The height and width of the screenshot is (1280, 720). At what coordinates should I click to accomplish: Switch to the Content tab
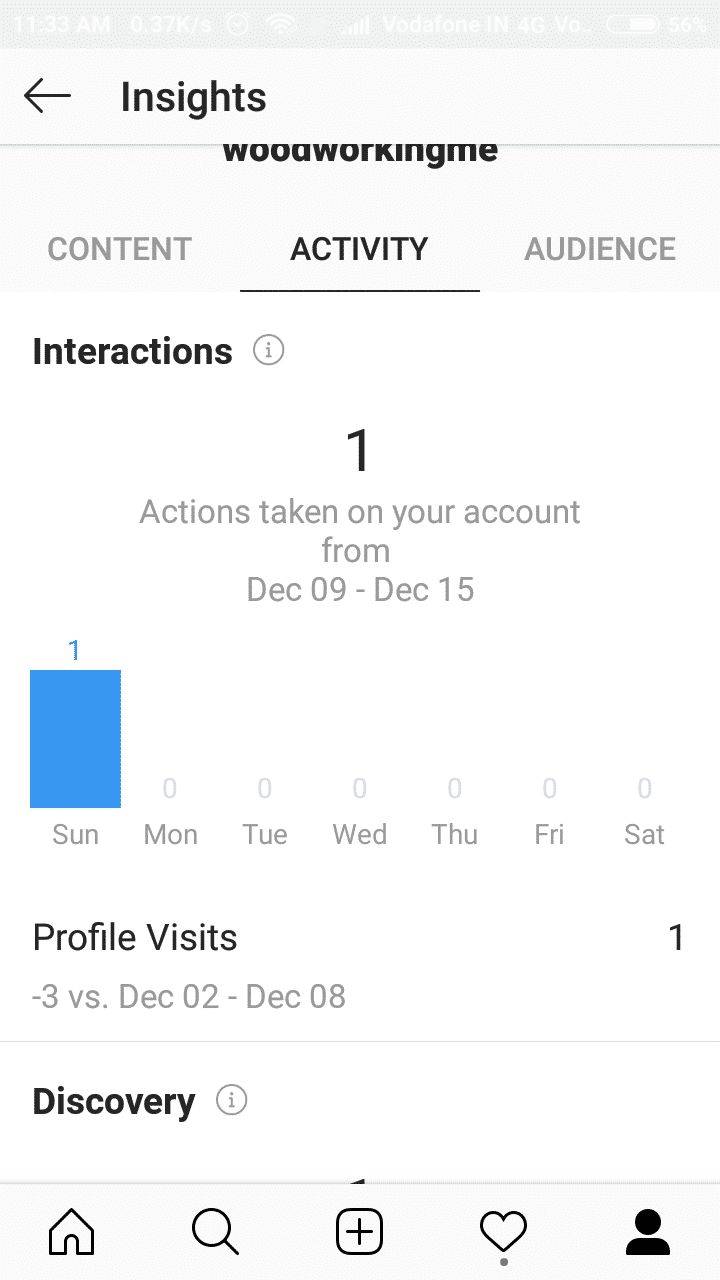(120, 249)
